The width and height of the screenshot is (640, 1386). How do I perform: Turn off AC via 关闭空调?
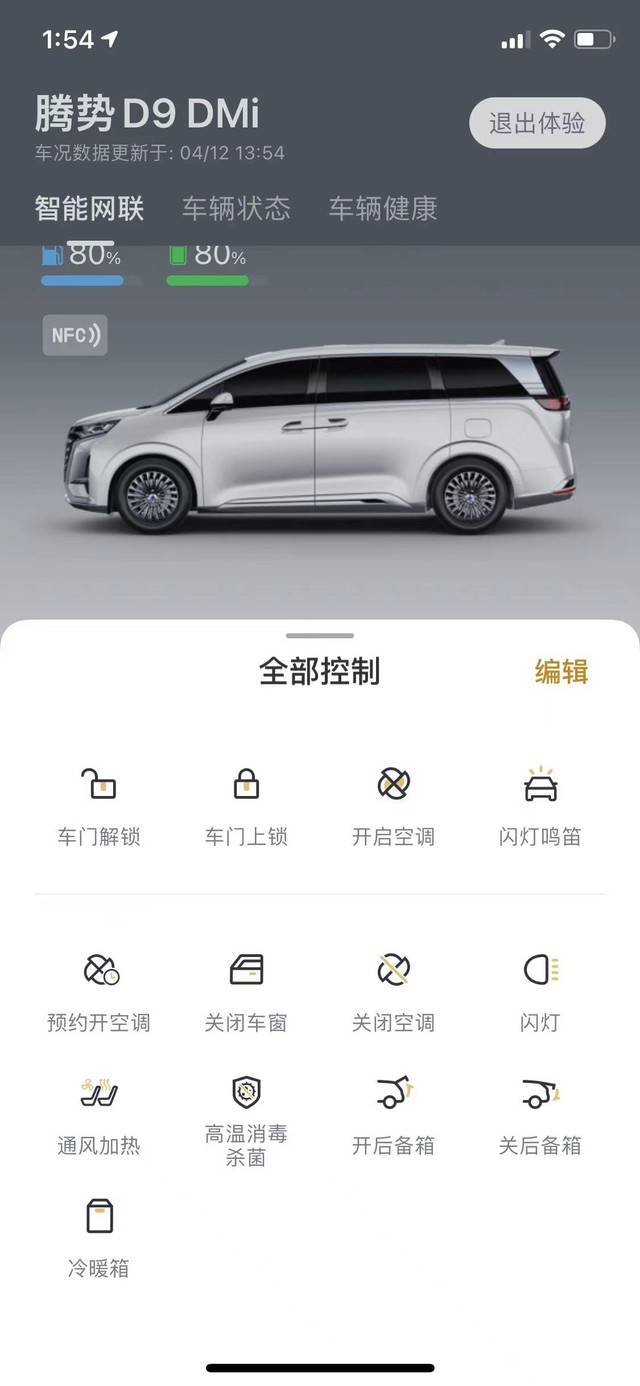coord(393,990)
